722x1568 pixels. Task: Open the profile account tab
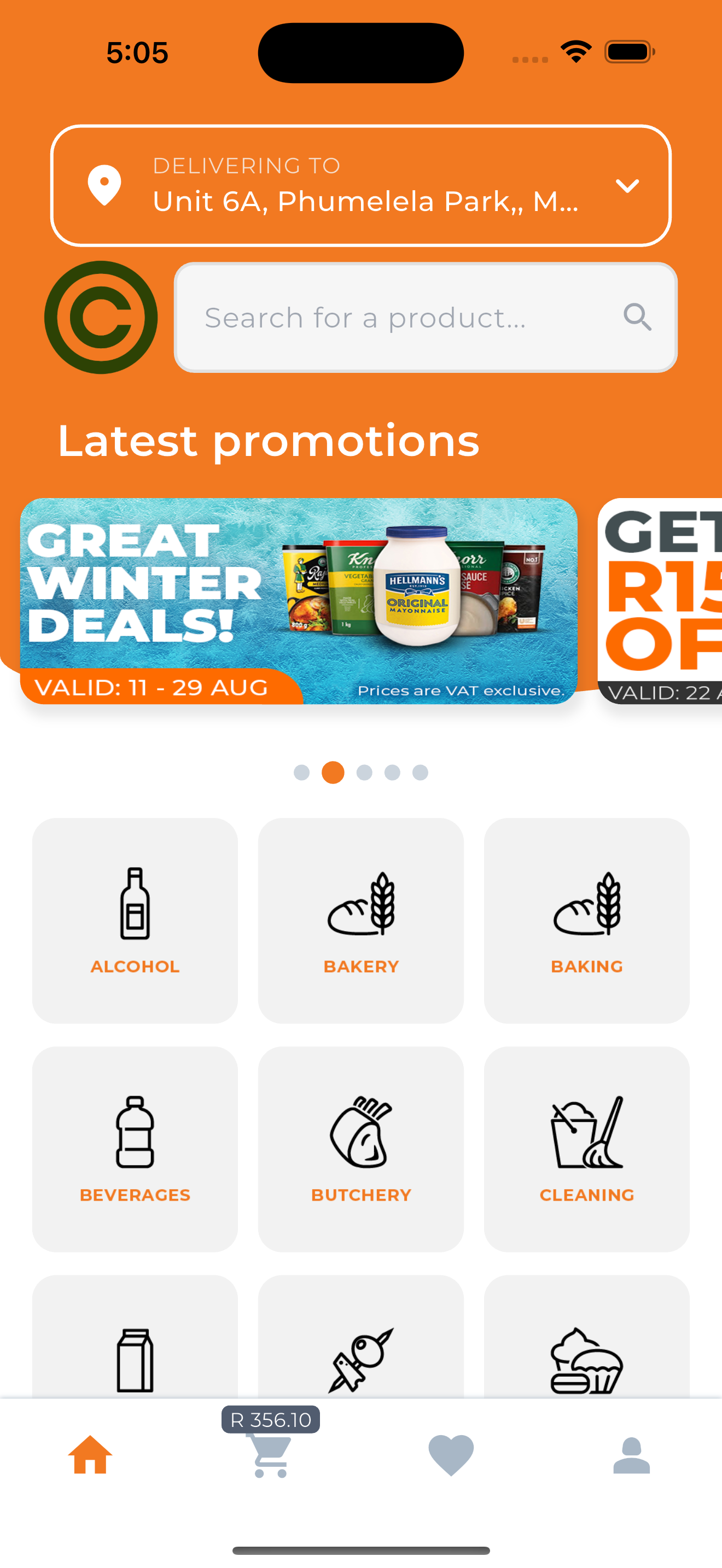[631, 1455]
